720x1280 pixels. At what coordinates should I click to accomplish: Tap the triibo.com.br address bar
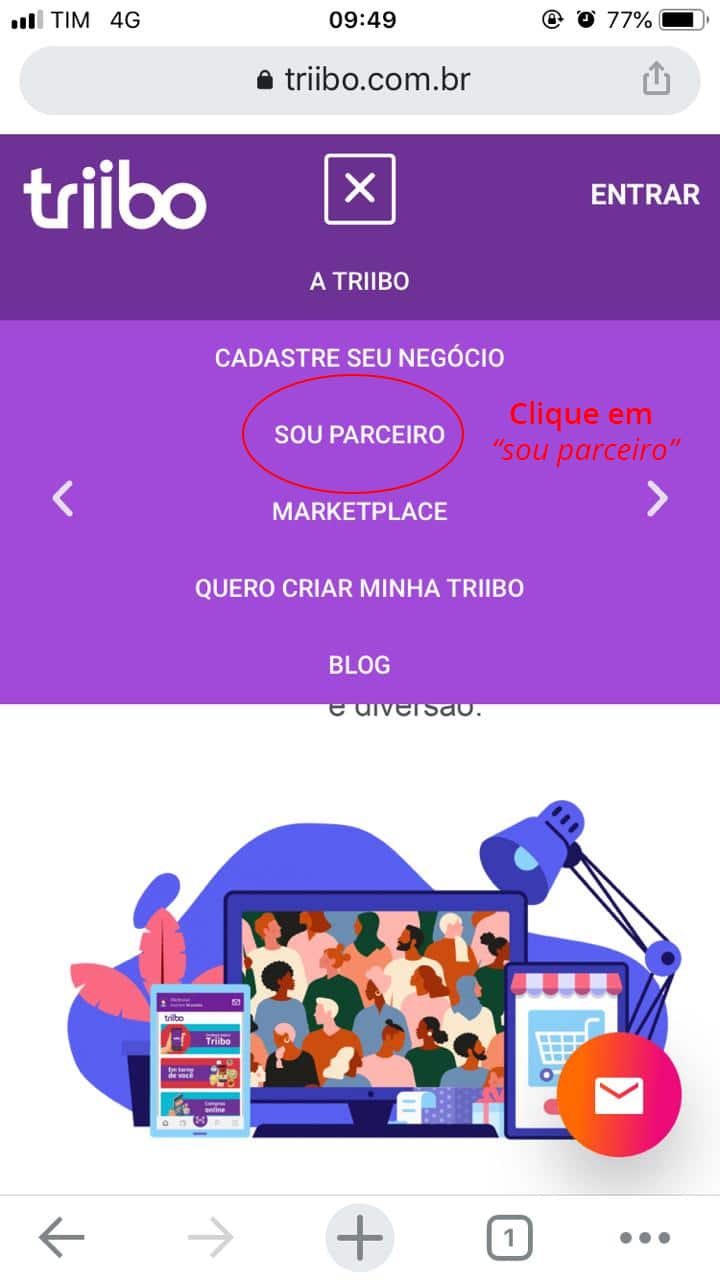(x=360, y=79)
